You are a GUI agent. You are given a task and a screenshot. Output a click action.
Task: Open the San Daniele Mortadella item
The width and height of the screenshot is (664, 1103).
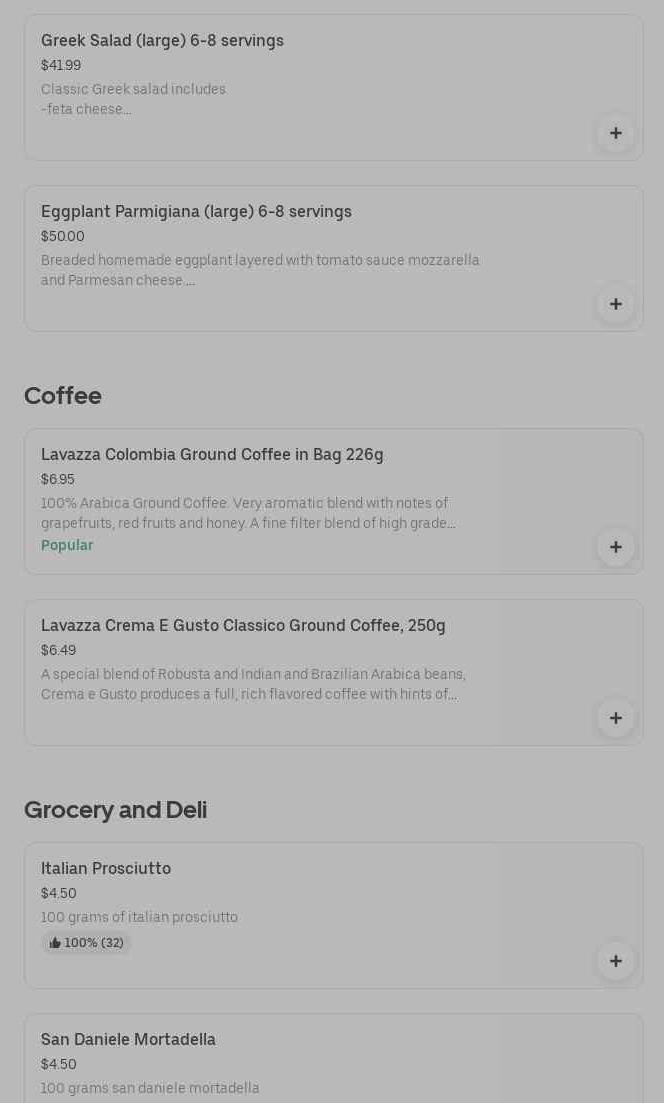point(333,1059)
